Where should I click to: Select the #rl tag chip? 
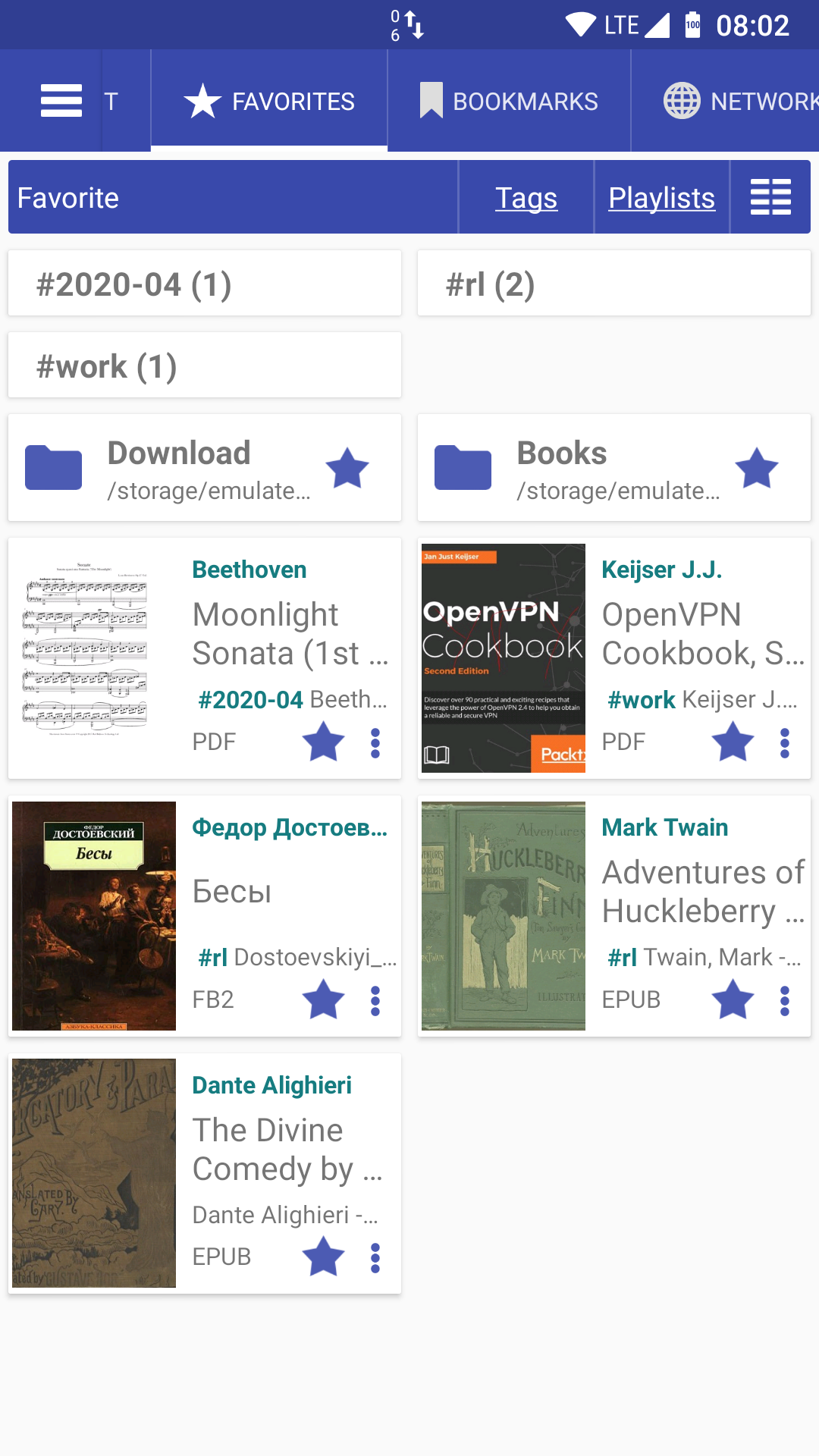613,284
